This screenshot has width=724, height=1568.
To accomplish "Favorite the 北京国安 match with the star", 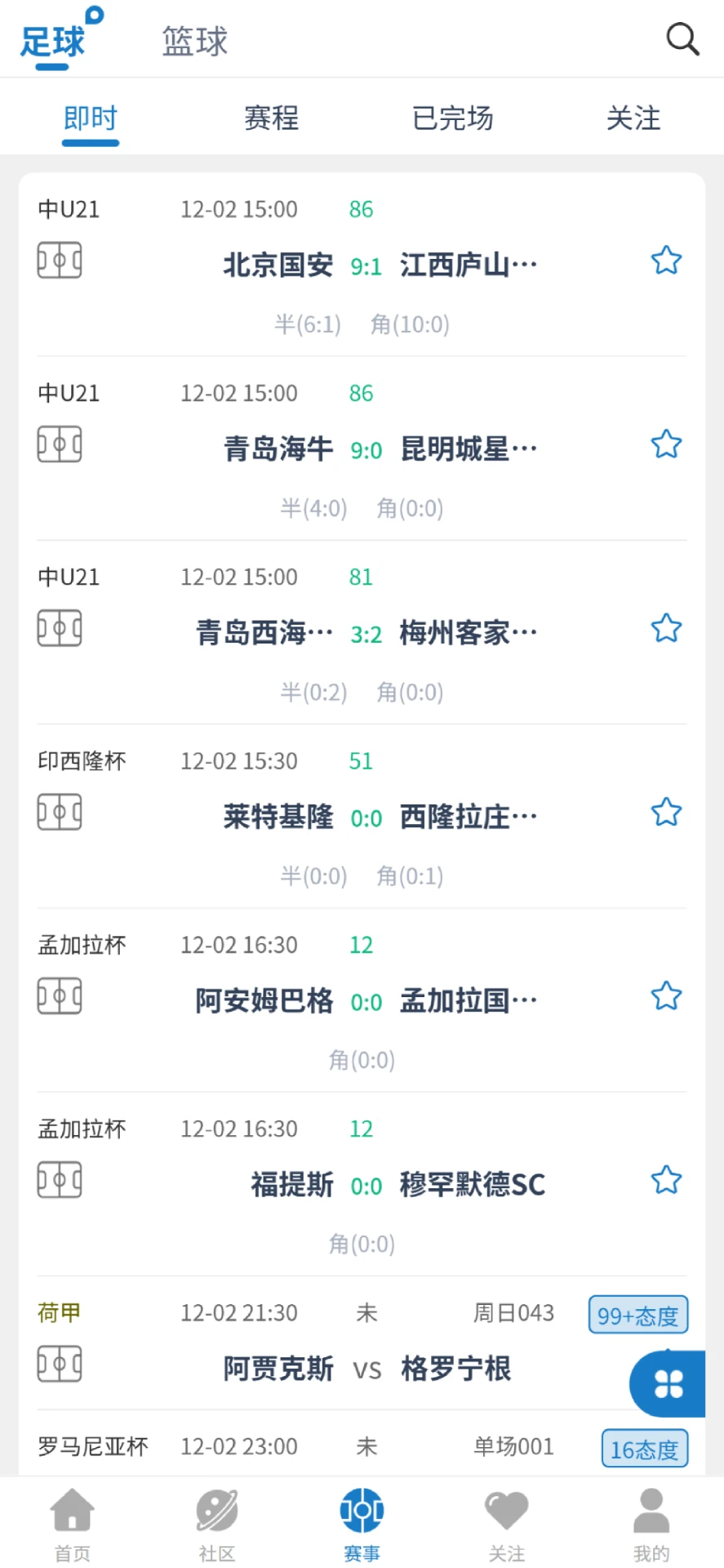I will click(666, 261).
